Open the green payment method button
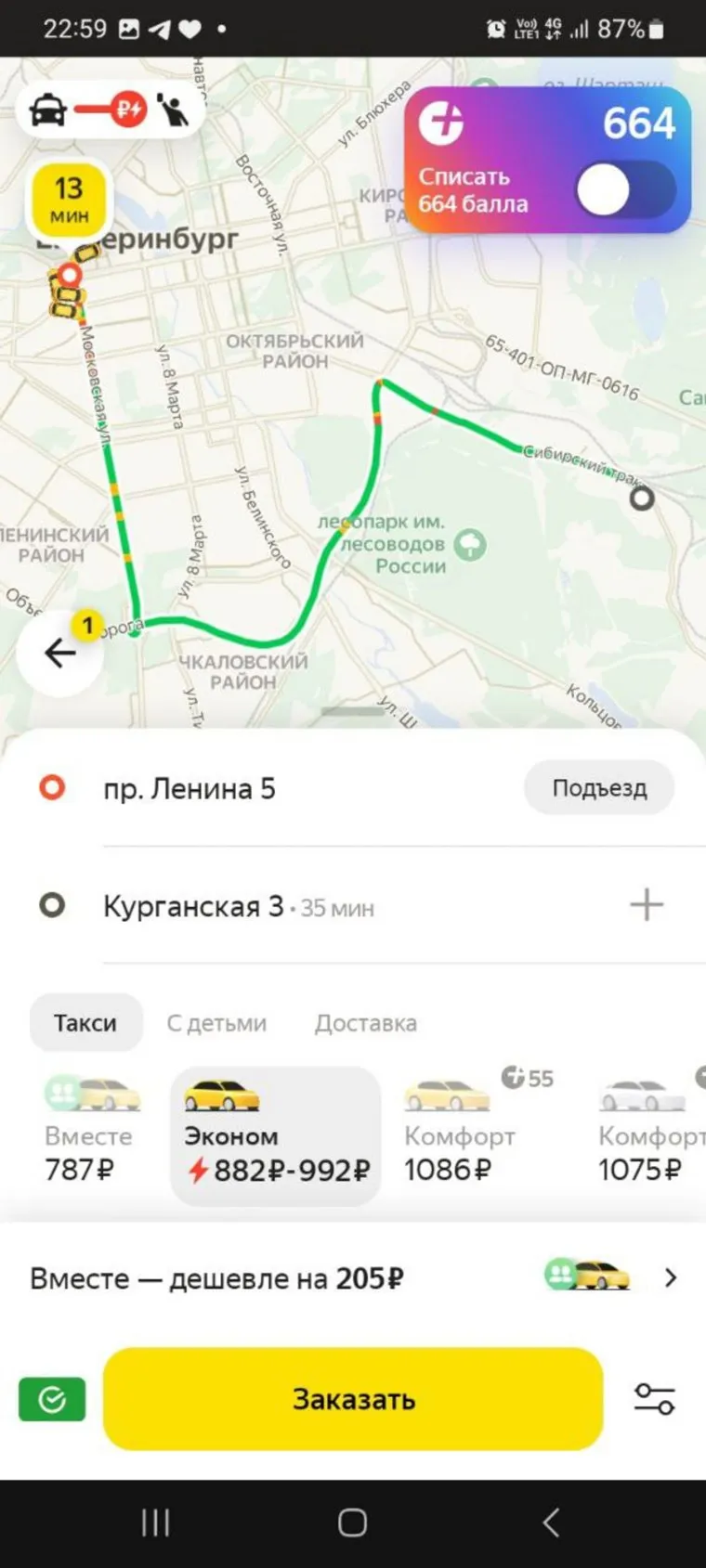 coord(52,1399)
